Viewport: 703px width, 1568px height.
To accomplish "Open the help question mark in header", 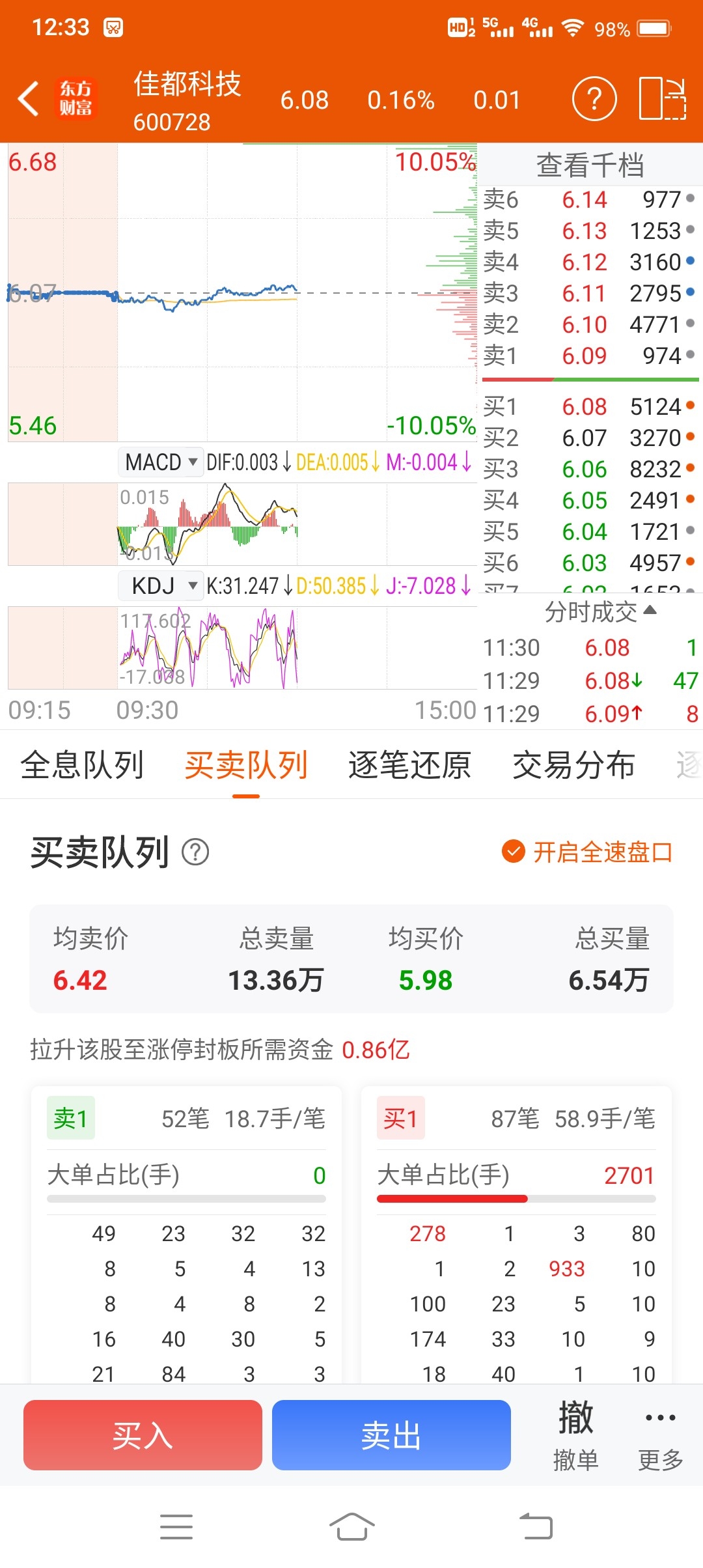I will click(594, 99).
